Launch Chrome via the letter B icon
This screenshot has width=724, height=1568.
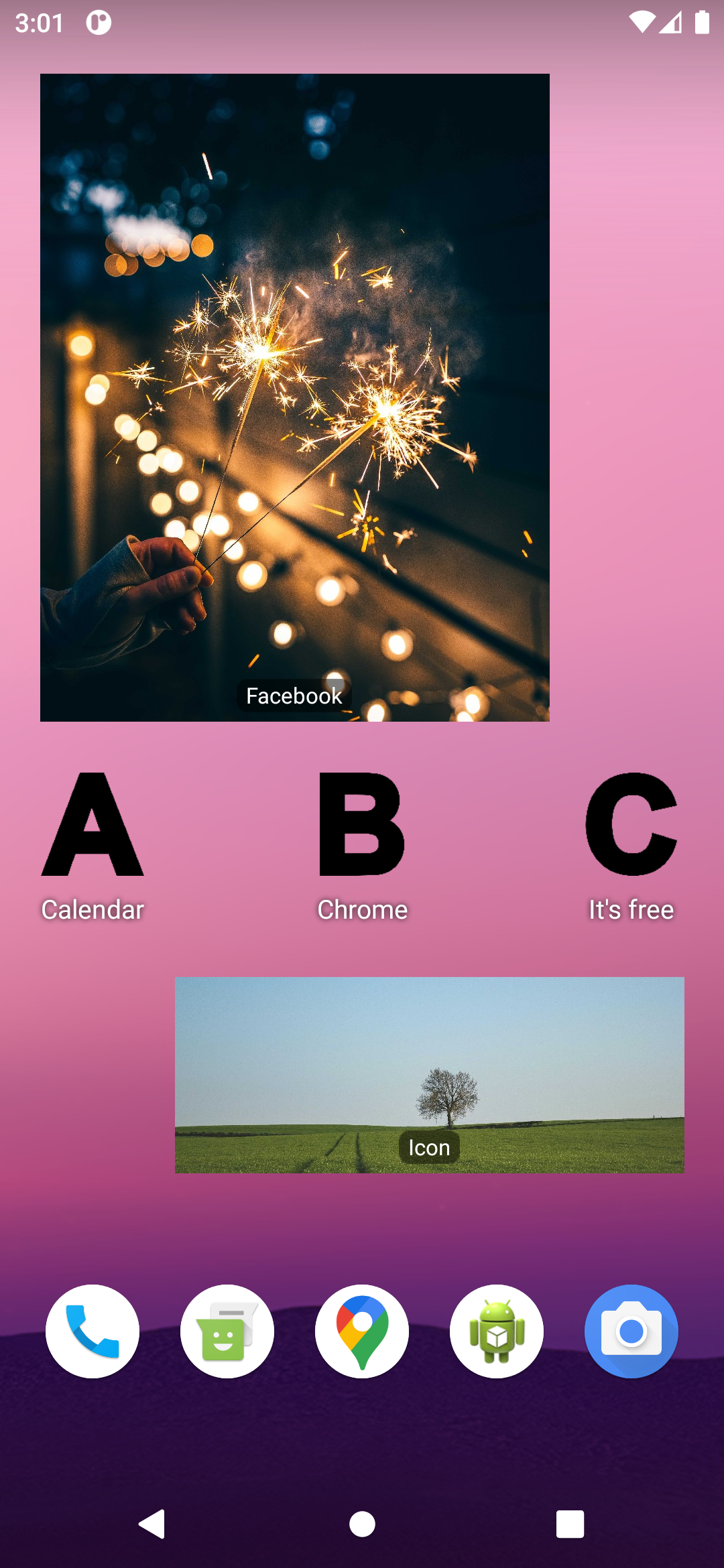click(x=362, y=826)
